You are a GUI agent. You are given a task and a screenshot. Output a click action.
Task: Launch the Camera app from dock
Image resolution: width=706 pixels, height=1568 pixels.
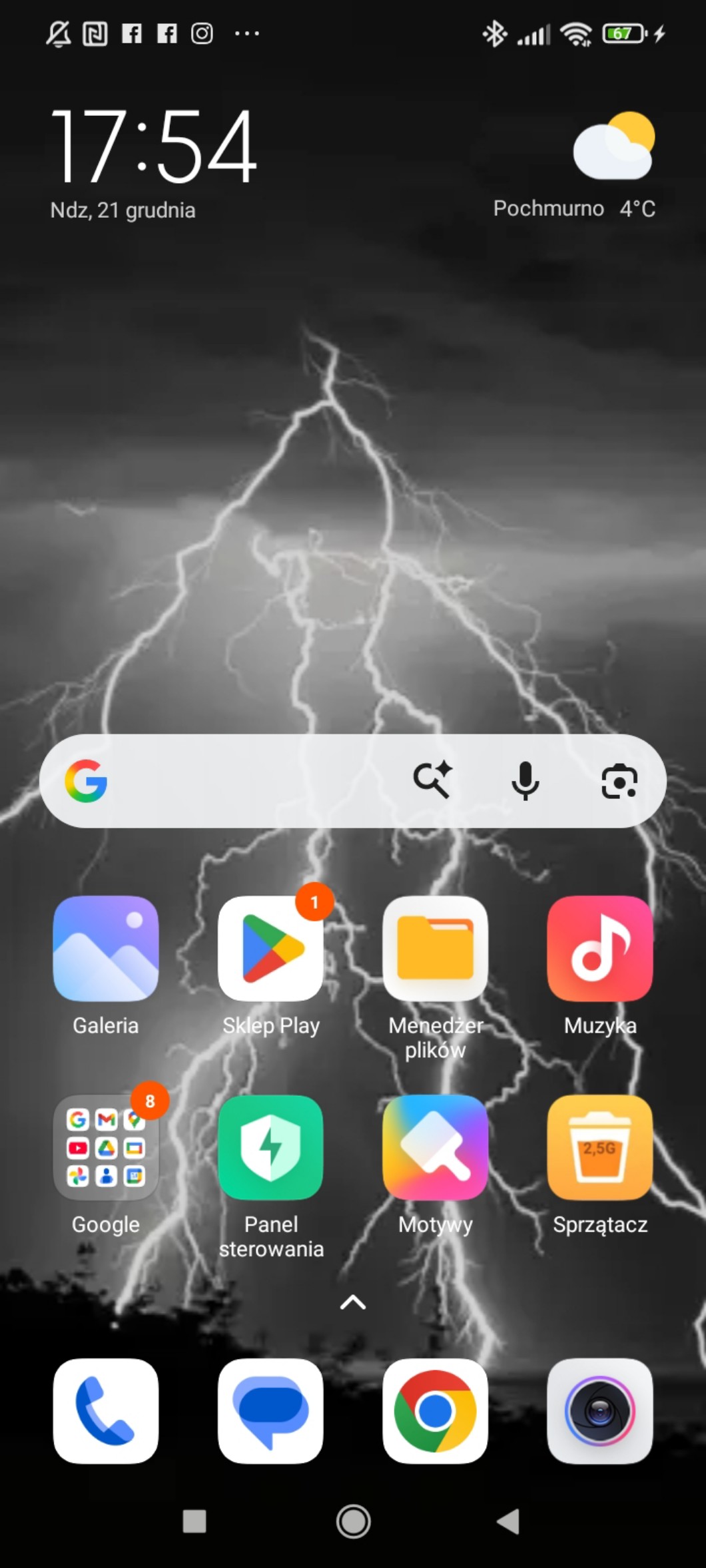599,1411
